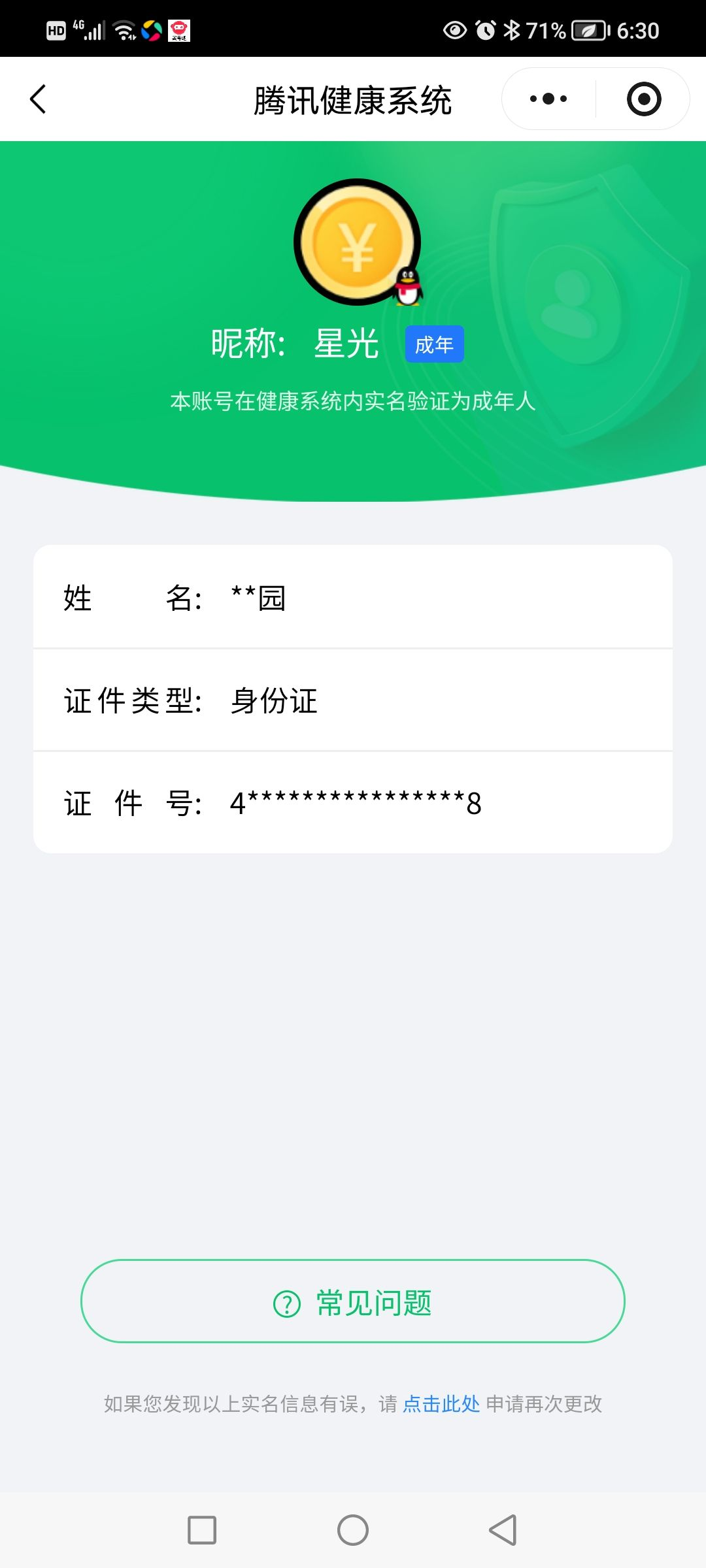Tap the alarm clock status bar icon
This screenshot has width=706, height=1568.
coord(484,29)
